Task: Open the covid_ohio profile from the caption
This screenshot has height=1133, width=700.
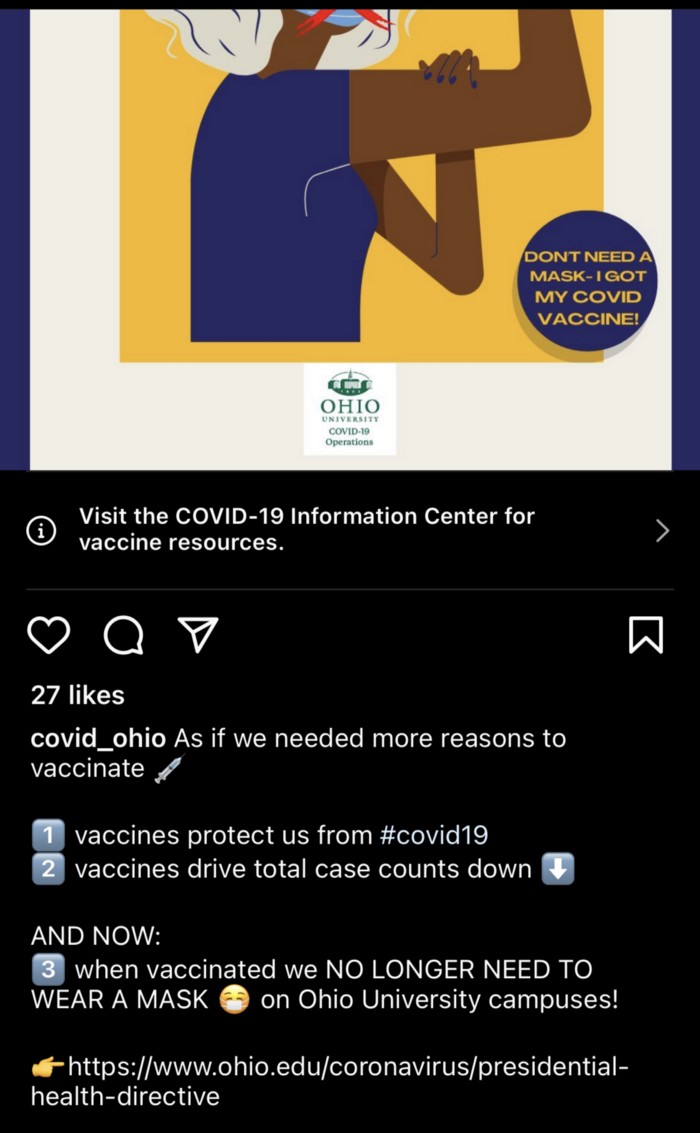Action: [98, 739]
